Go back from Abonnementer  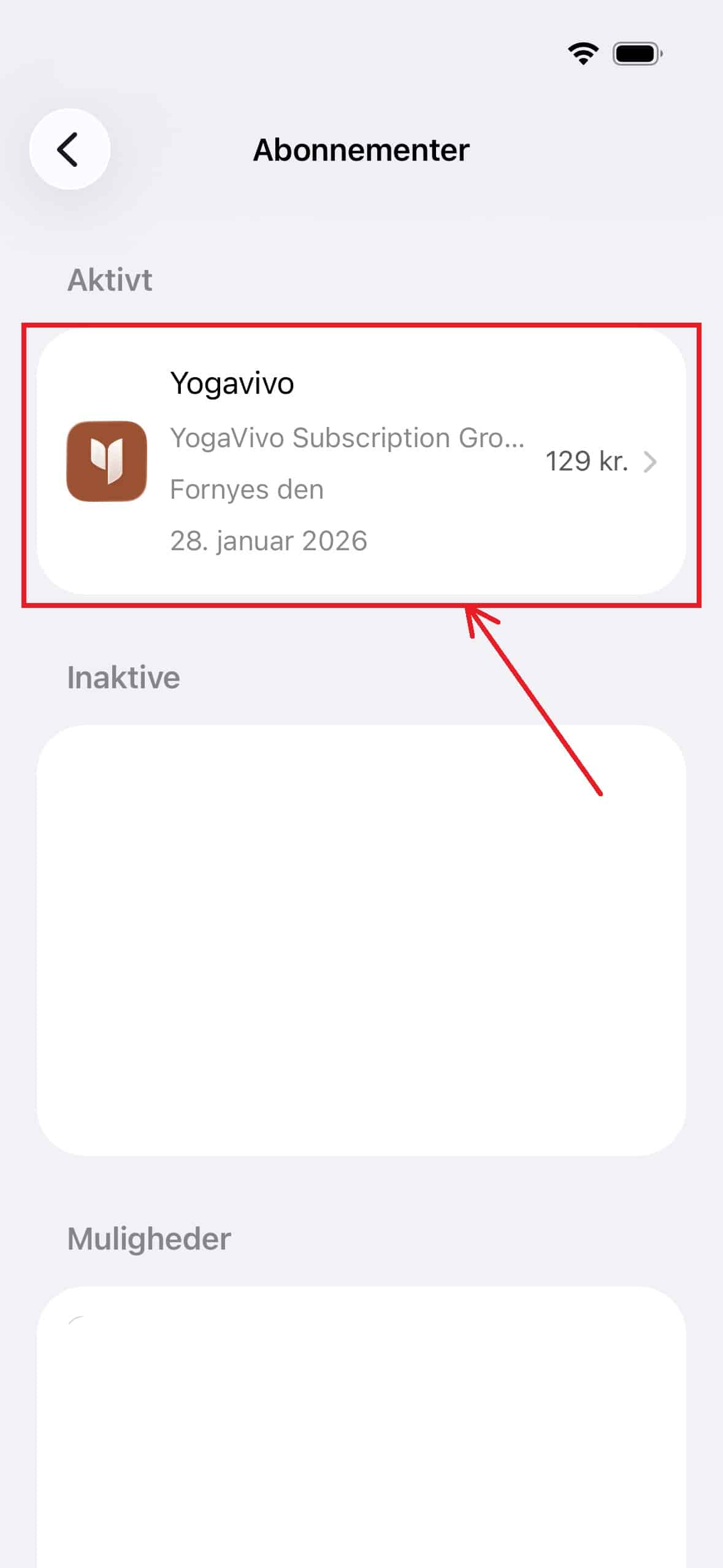point(69,149)
